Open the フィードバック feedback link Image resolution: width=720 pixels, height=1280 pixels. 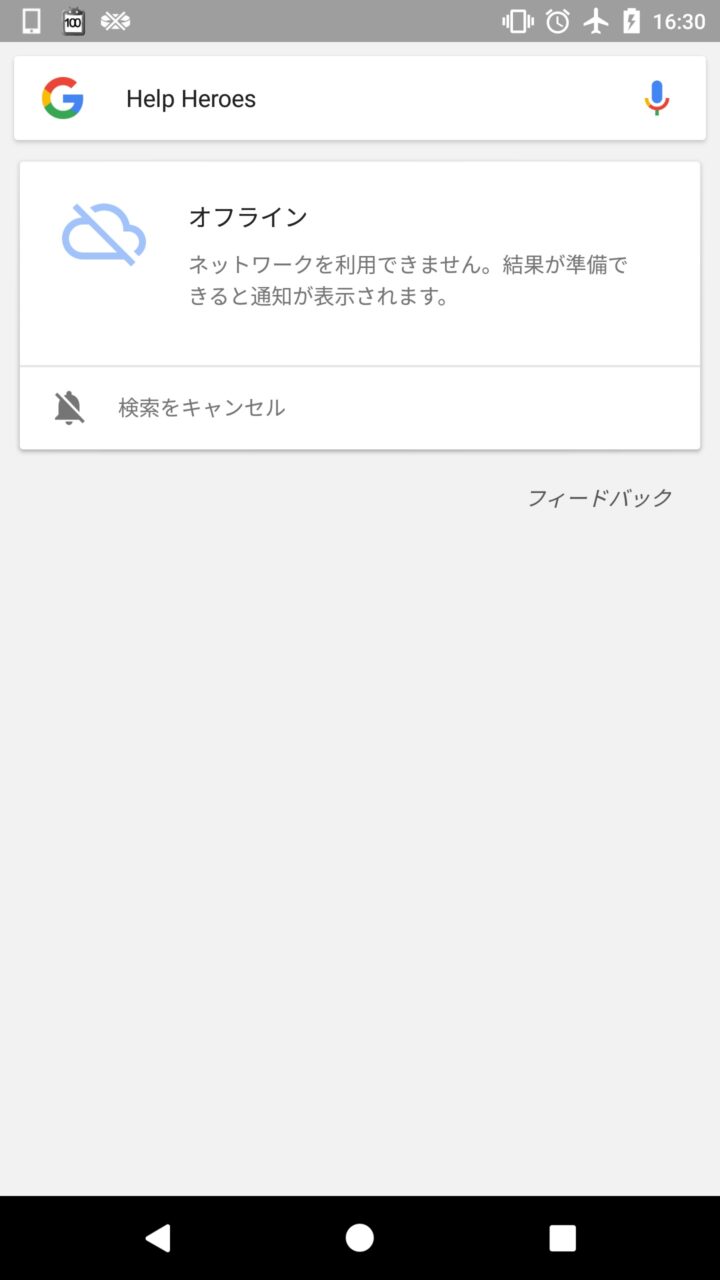click(x=600, y=498)
